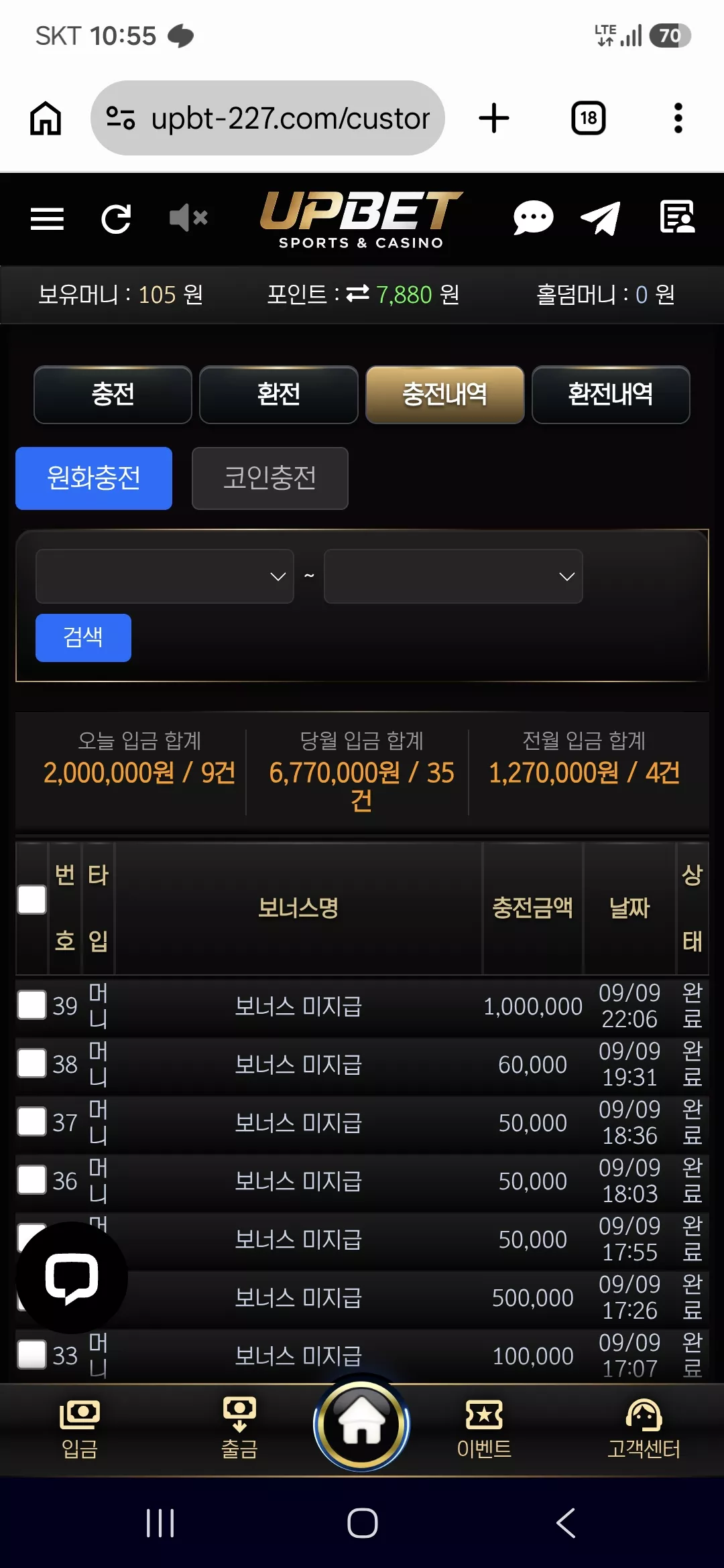Select 코인충전 option
The width and height of the screenshot is (724, 1568).
click(x=269, y=478)
